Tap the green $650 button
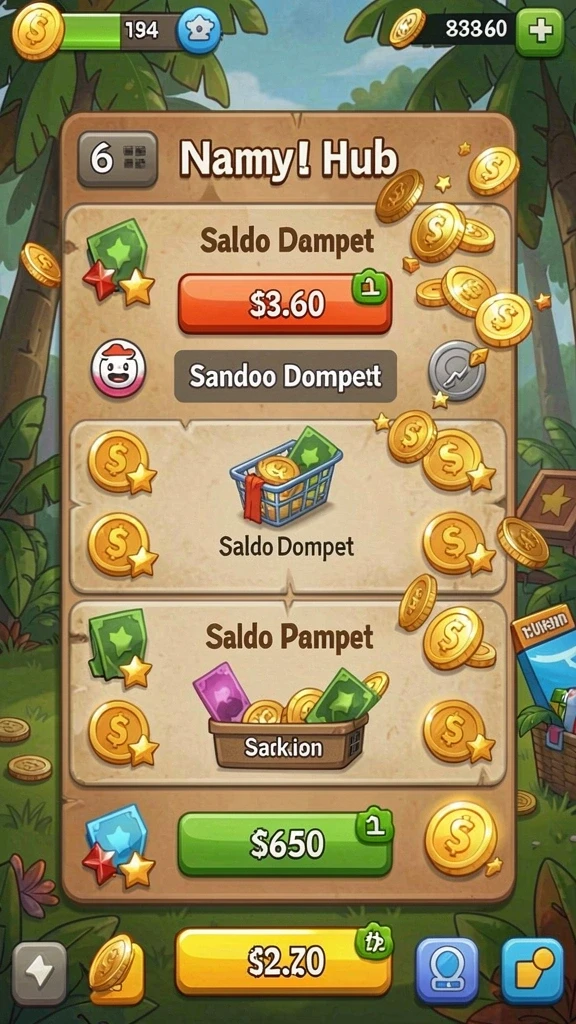The image size is (576, 1024). click(285, 844)
